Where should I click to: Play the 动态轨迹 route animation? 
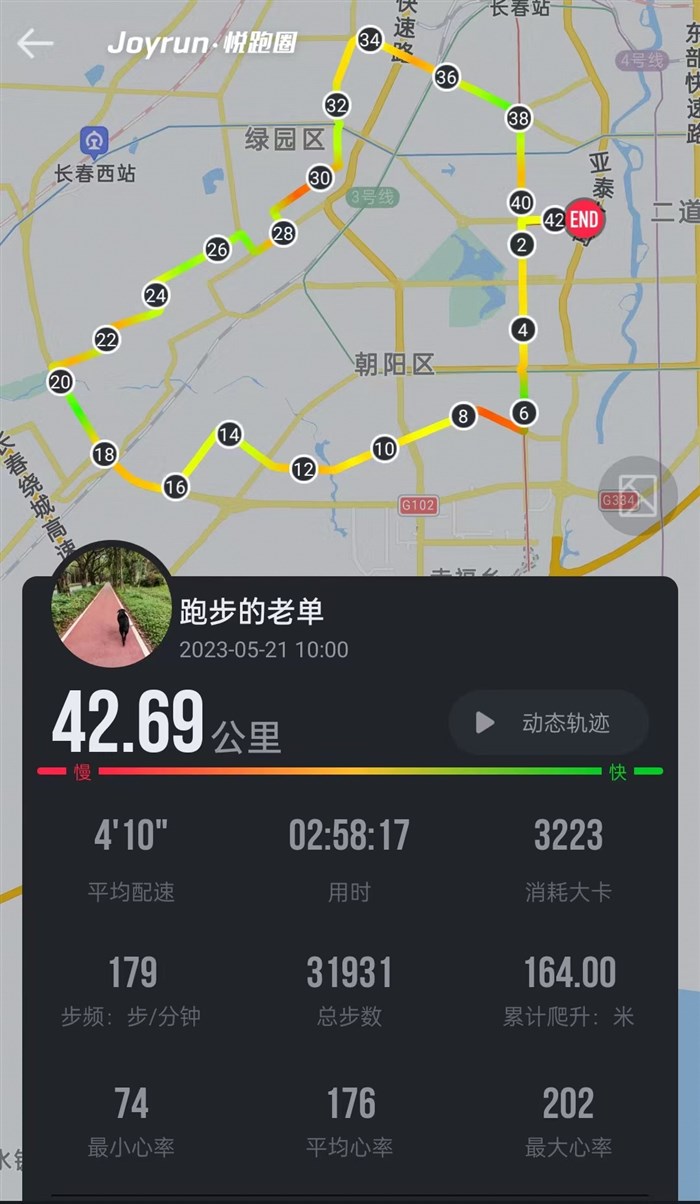[548, 723]
